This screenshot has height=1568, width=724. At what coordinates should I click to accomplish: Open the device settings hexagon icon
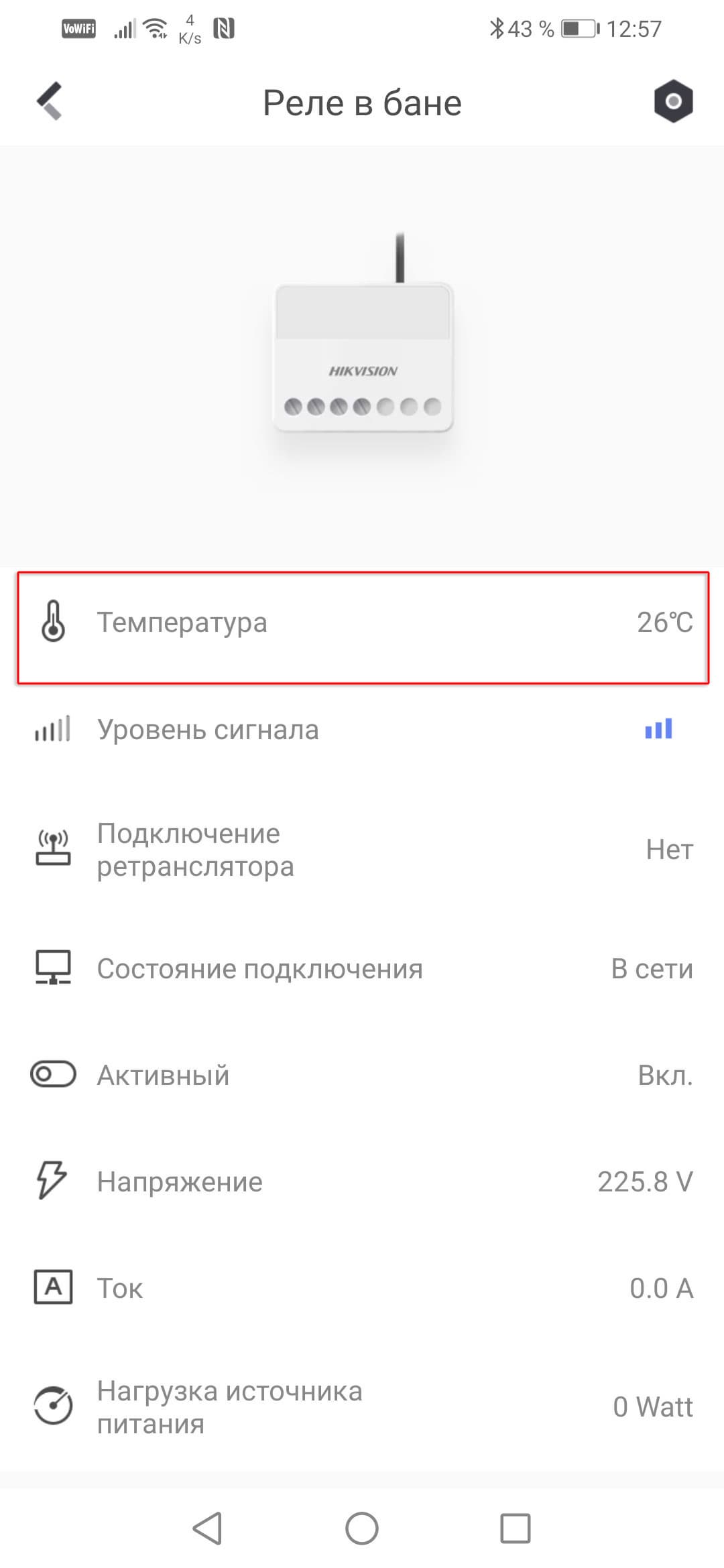click(673, 102)
